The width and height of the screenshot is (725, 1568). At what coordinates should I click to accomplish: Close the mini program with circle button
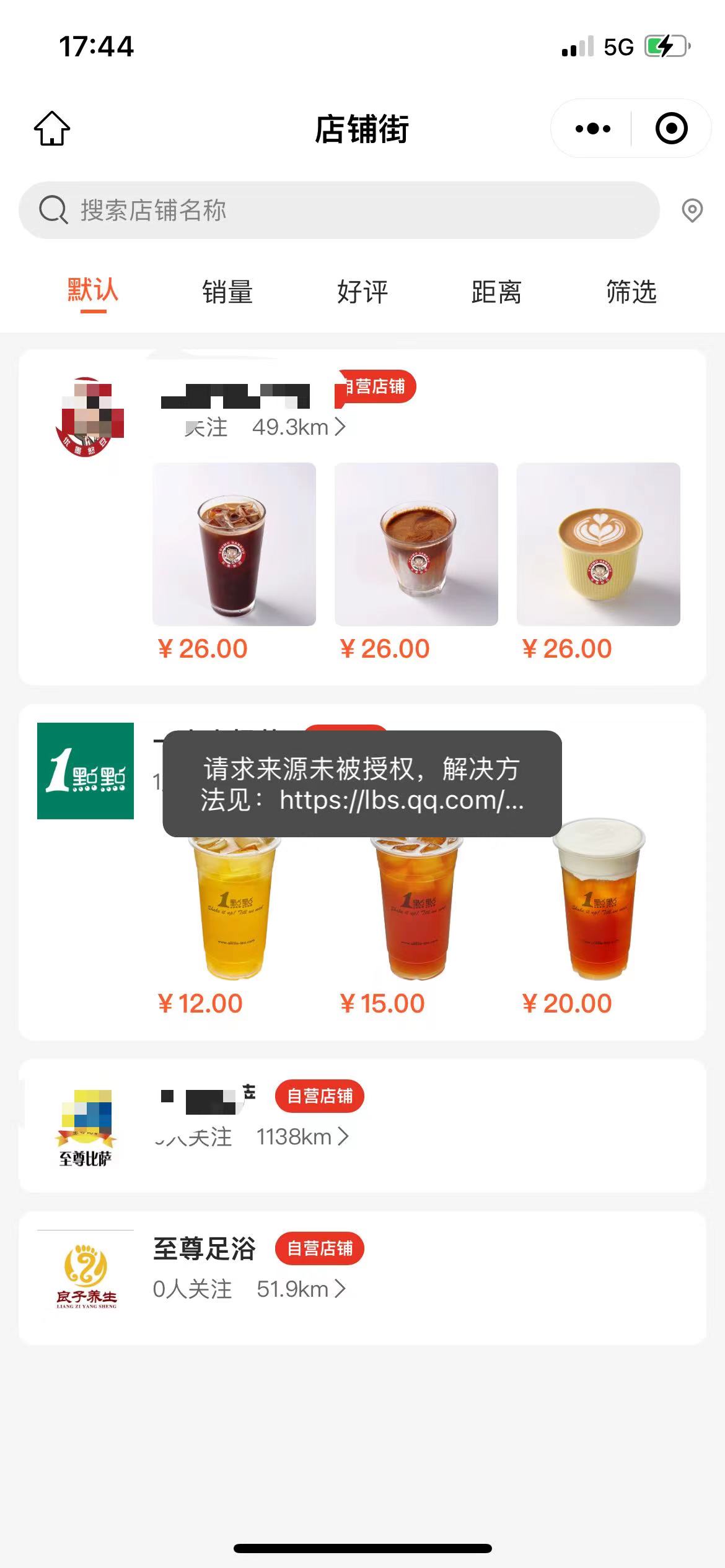(x=671, y=129)
